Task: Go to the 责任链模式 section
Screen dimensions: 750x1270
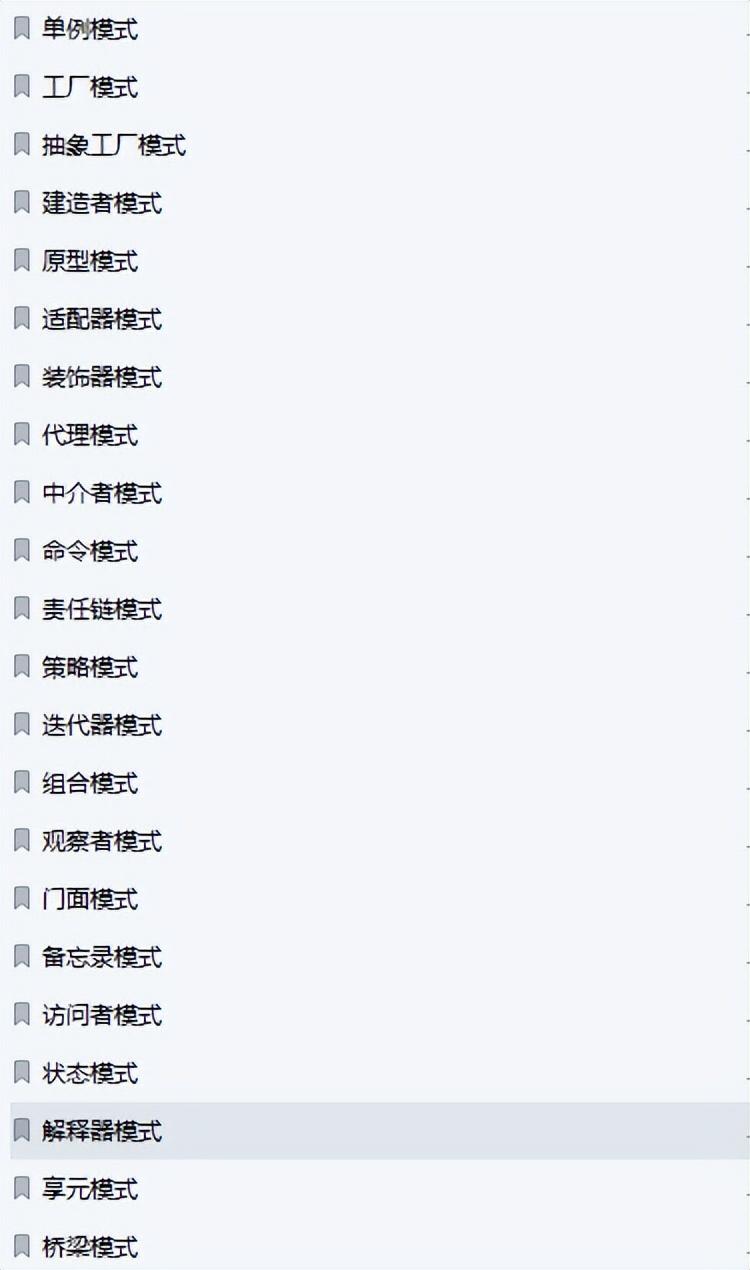Action: point(380,609)
